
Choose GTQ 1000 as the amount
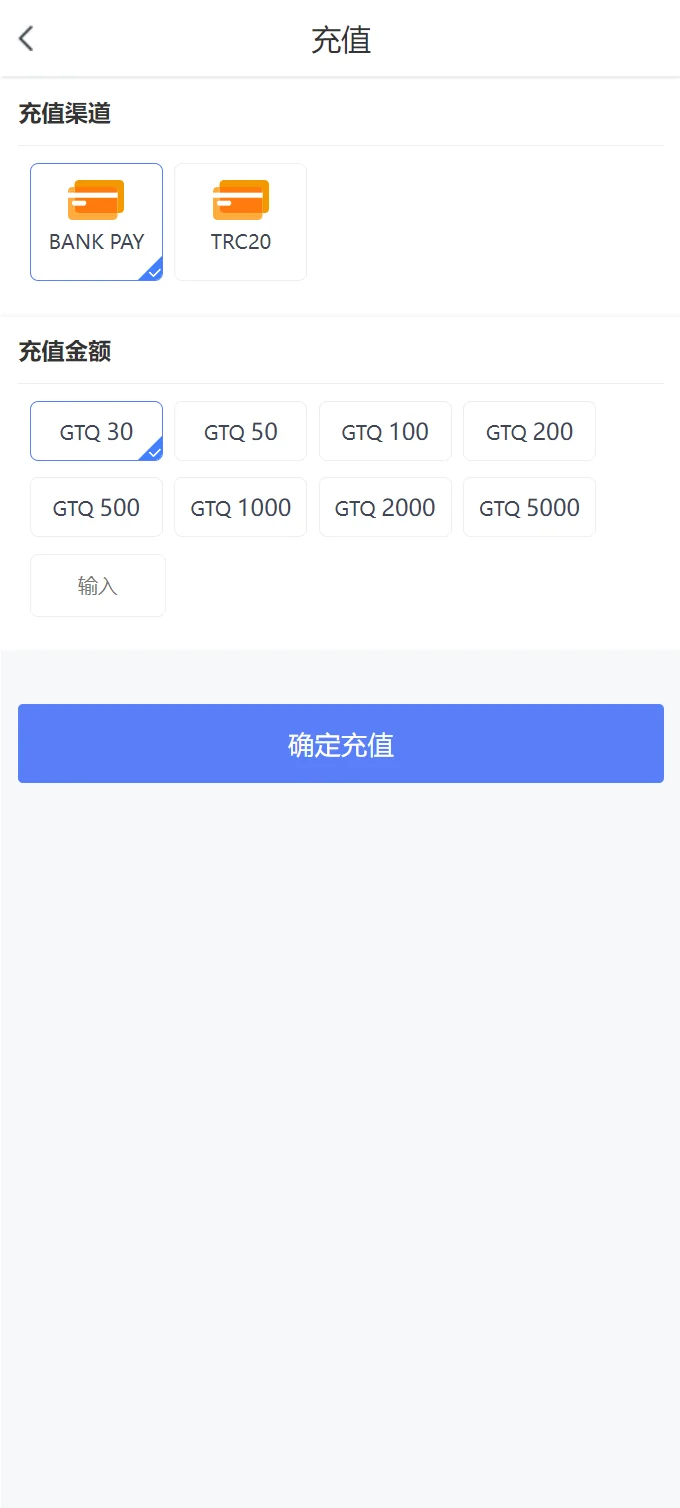pyautogui.click(x=240, y=507)
